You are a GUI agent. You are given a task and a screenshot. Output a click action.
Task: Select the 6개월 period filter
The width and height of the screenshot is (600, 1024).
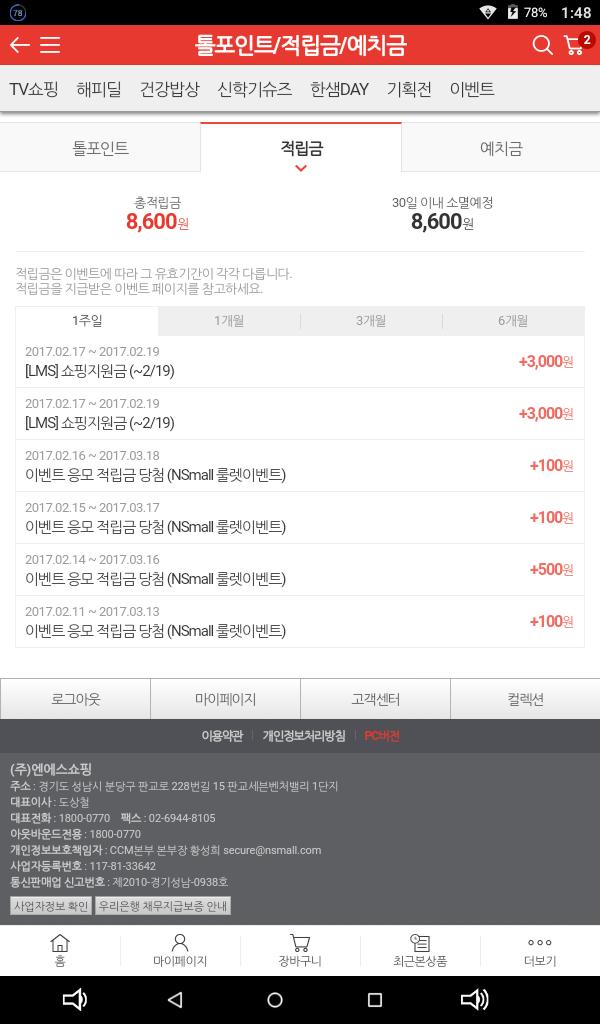click(x=513, y=321)
